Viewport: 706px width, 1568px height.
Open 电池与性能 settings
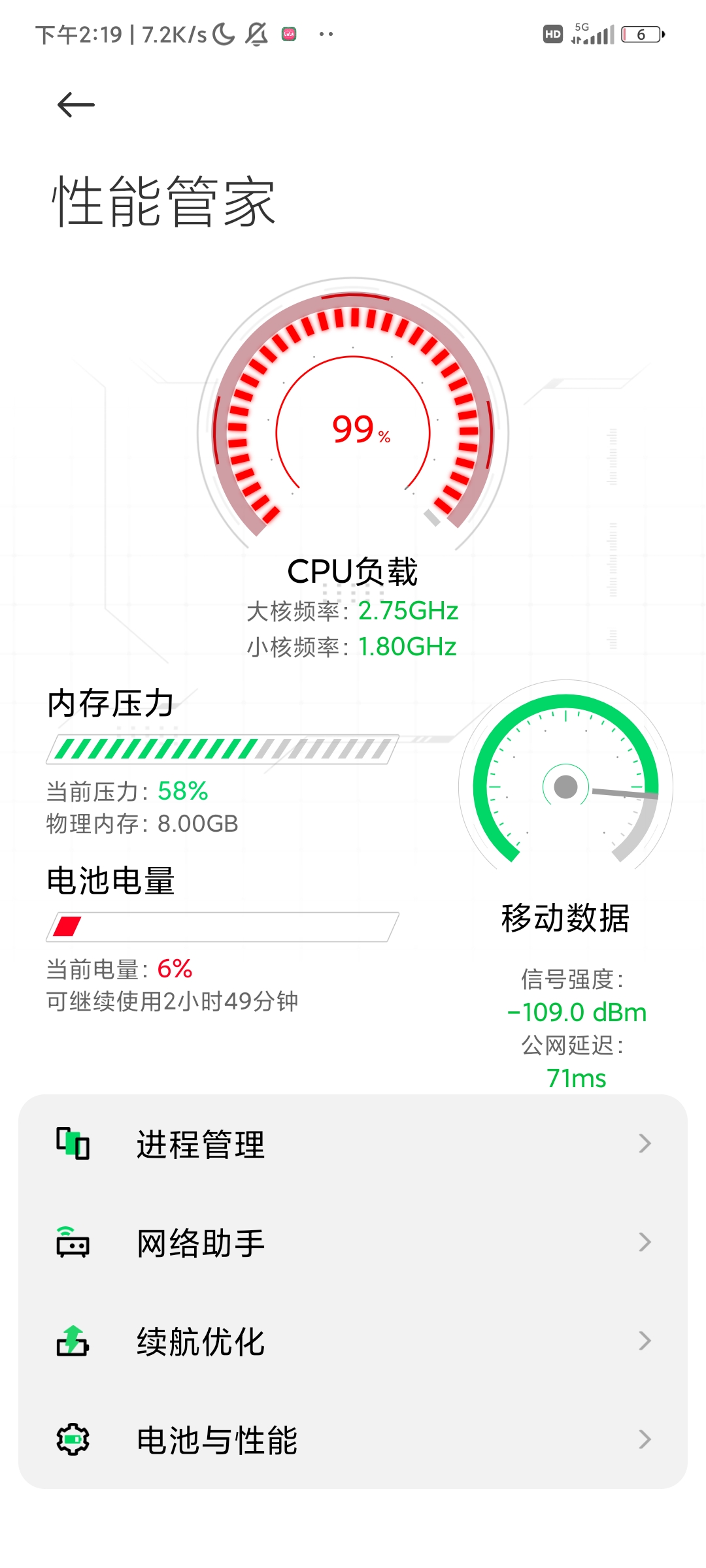click(x=353, y=1439)
